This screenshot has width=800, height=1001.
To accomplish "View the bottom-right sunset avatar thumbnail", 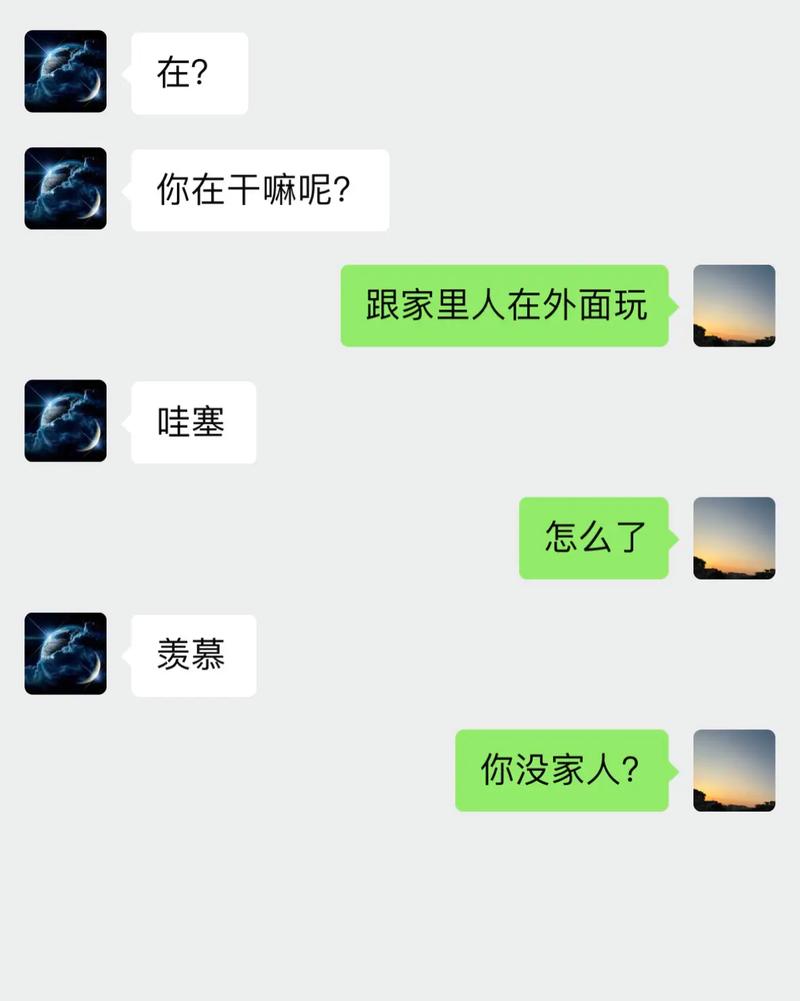I will tap(735, 771).
